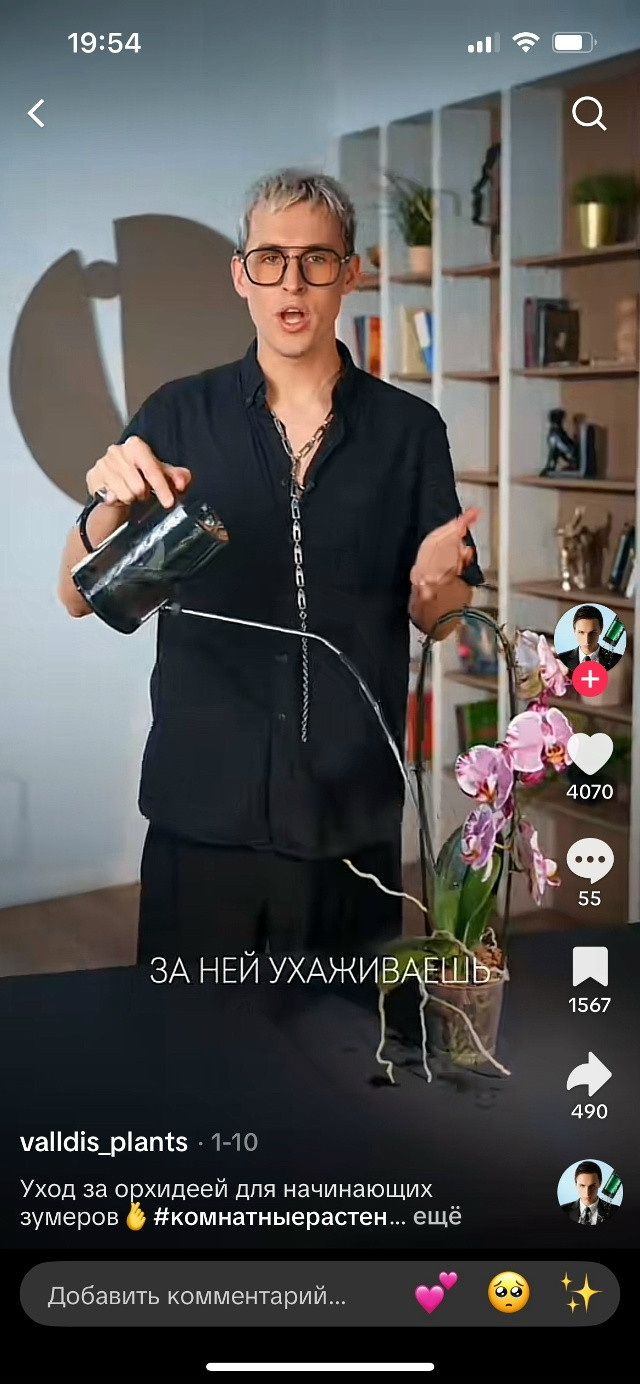Insert the pleading face emoji
This screenshot has height=1384, width=640.
click(508, 1293)
